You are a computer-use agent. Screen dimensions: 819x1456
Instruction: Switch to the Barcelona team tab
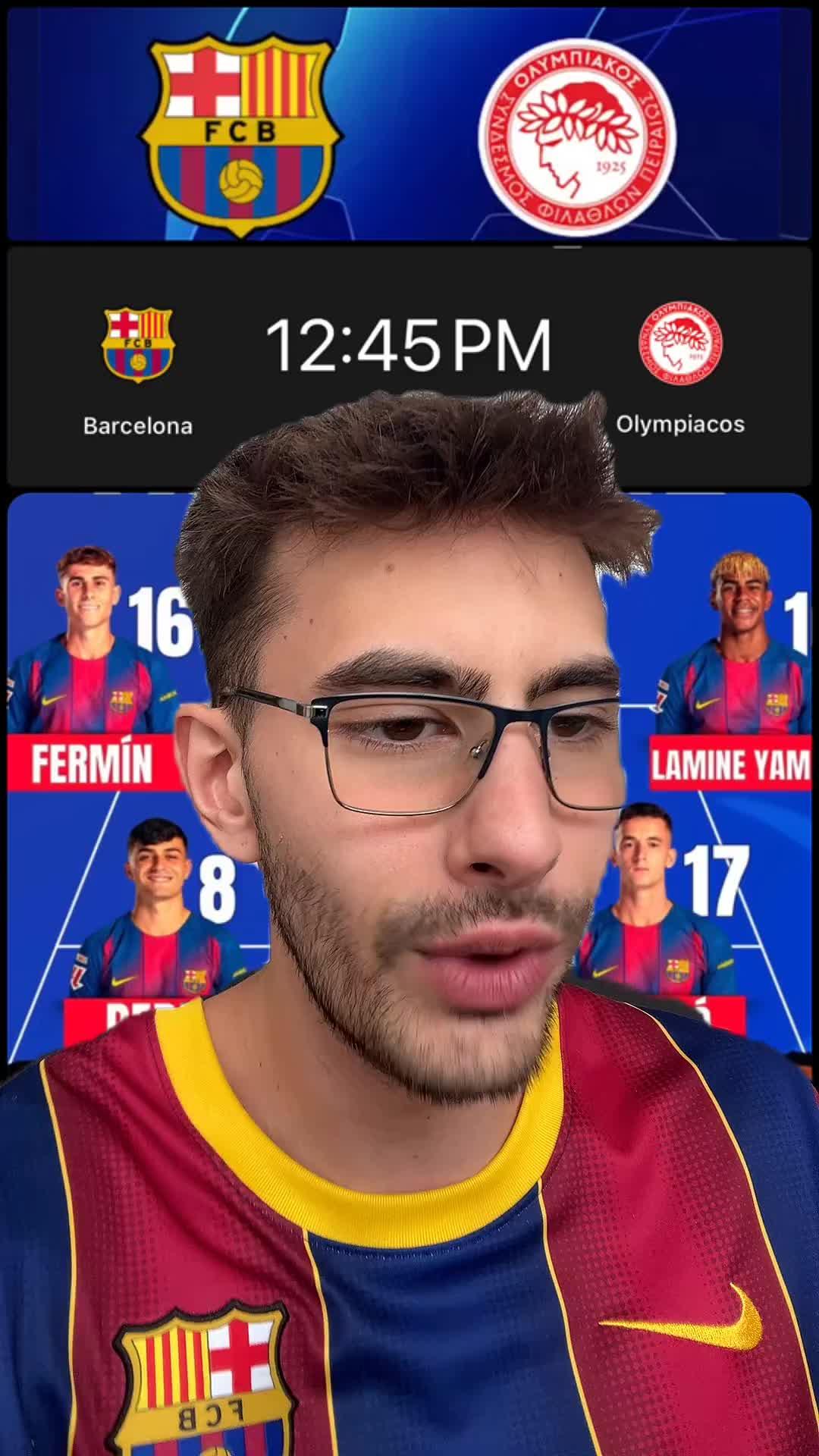136,425
